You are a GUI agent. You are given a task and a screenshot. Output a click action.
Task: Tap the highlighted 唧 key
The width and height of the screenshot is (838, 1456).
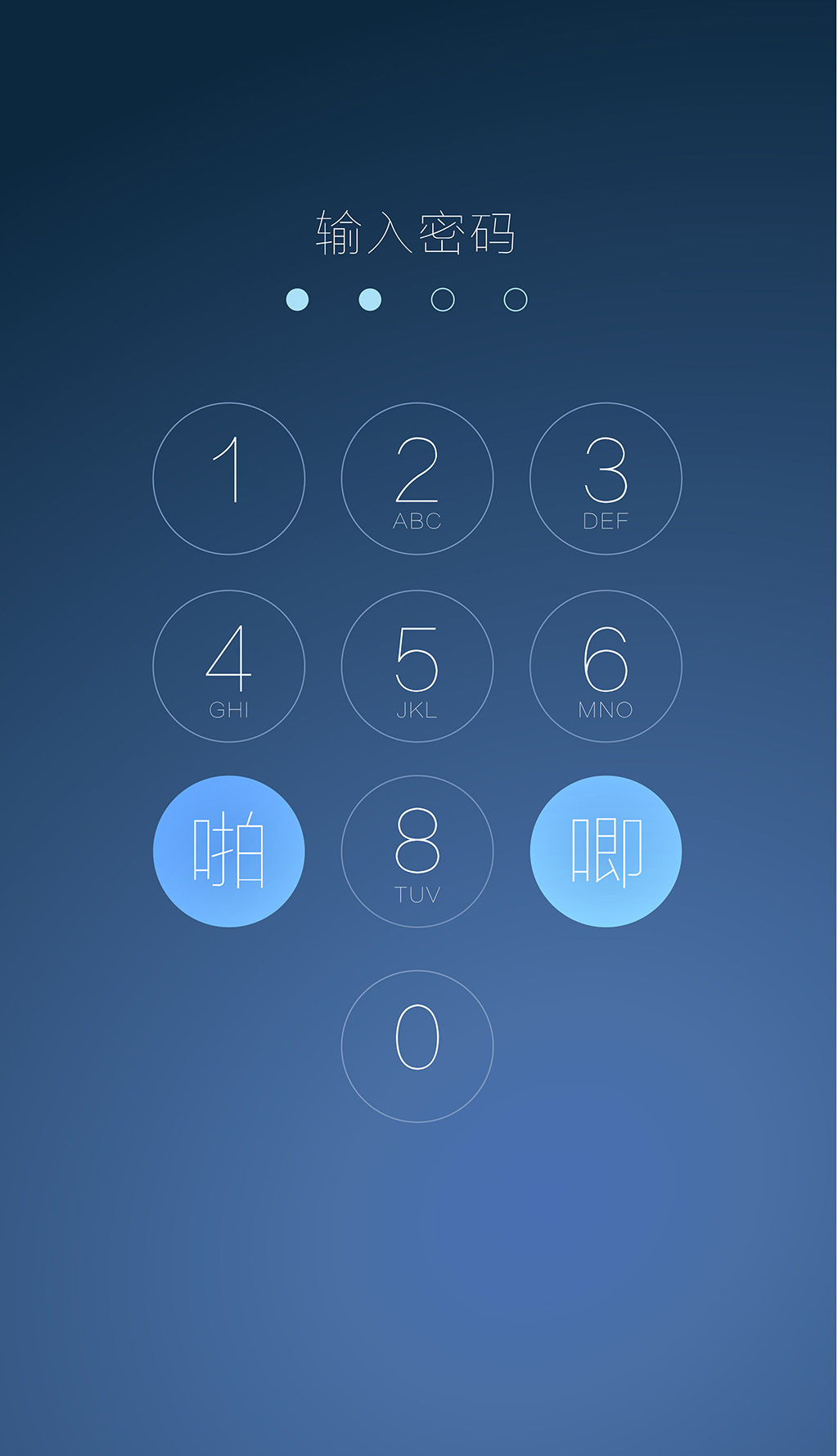click(x=606, y=852)
